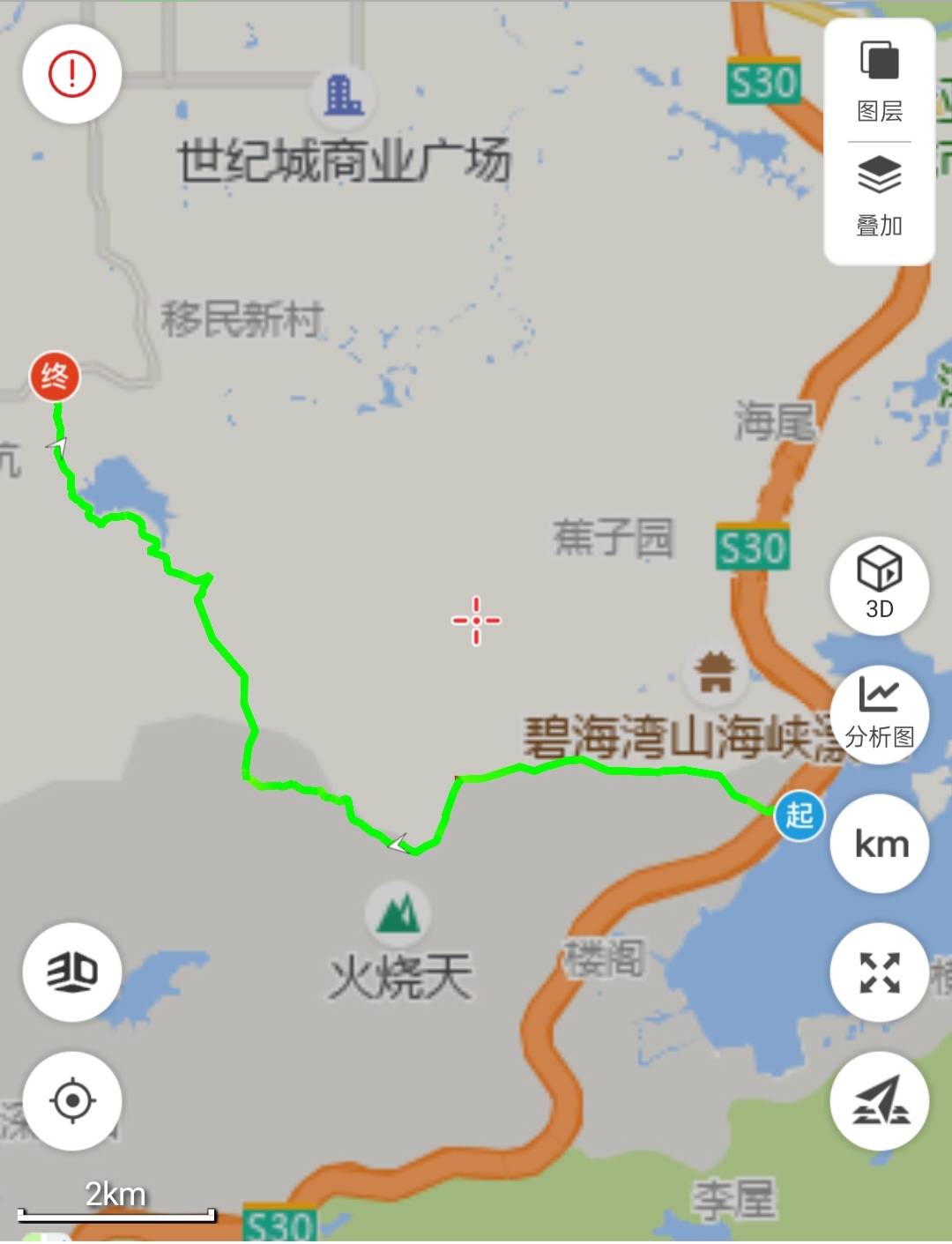Image resolution: width=952 pixels, height=1244 pixels.
Task: Open the 分析图 analysis chart
Action: pyautogui.click(x=879, y=711)
